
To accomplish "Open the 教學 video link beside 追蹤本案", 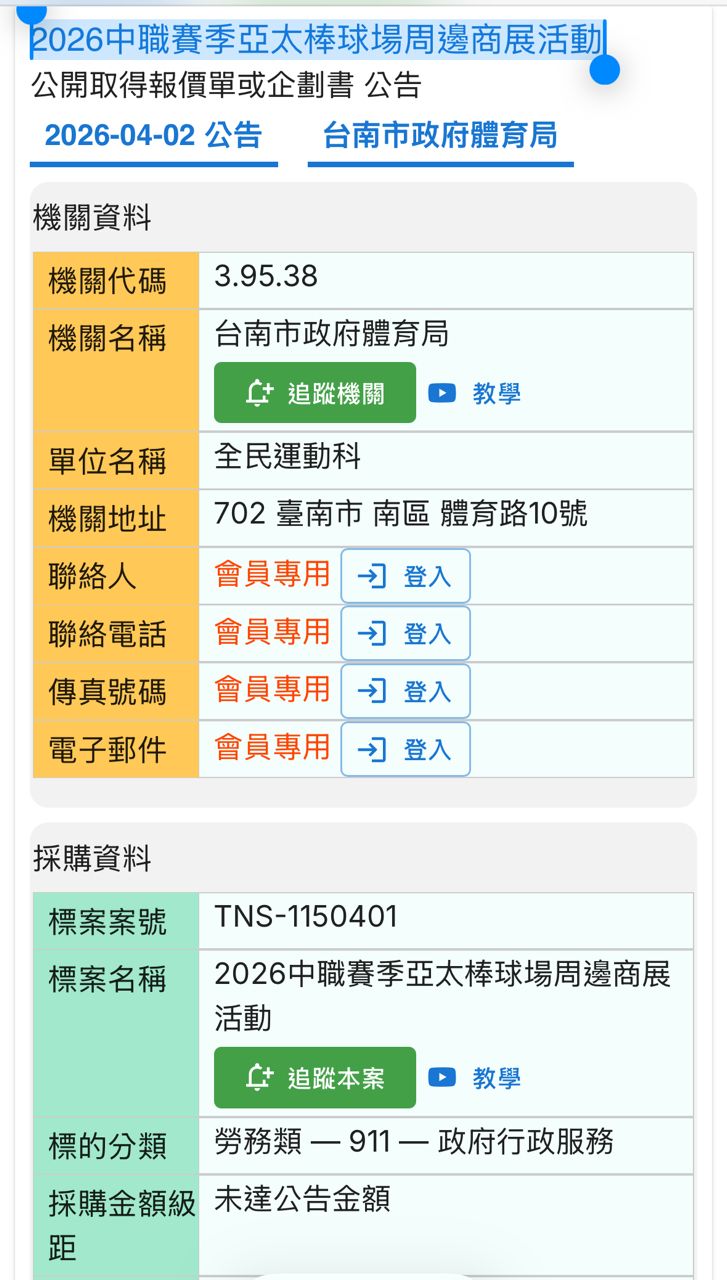I will click(x=475, y=1078).
